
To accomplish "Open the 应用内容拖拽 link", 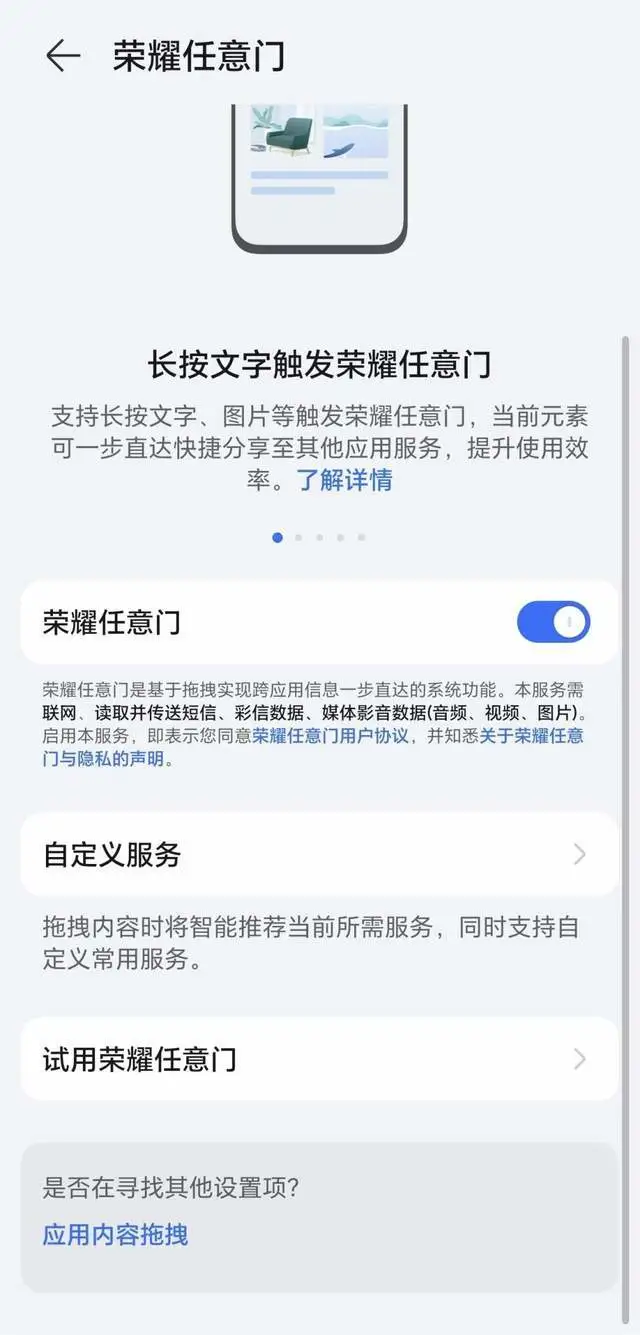I will coord(115,1234).
